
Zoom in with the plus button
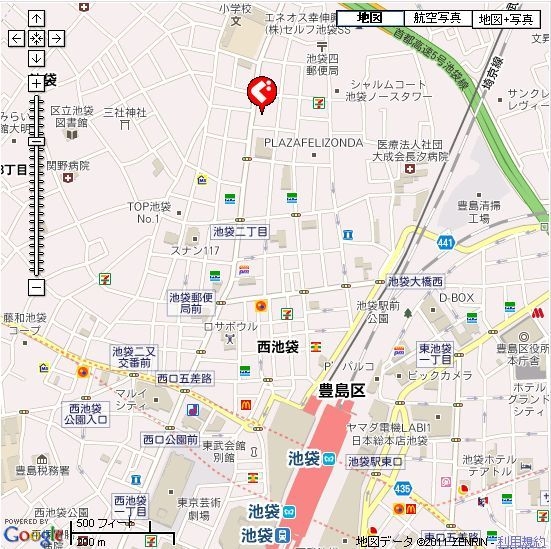coord(36,84)
